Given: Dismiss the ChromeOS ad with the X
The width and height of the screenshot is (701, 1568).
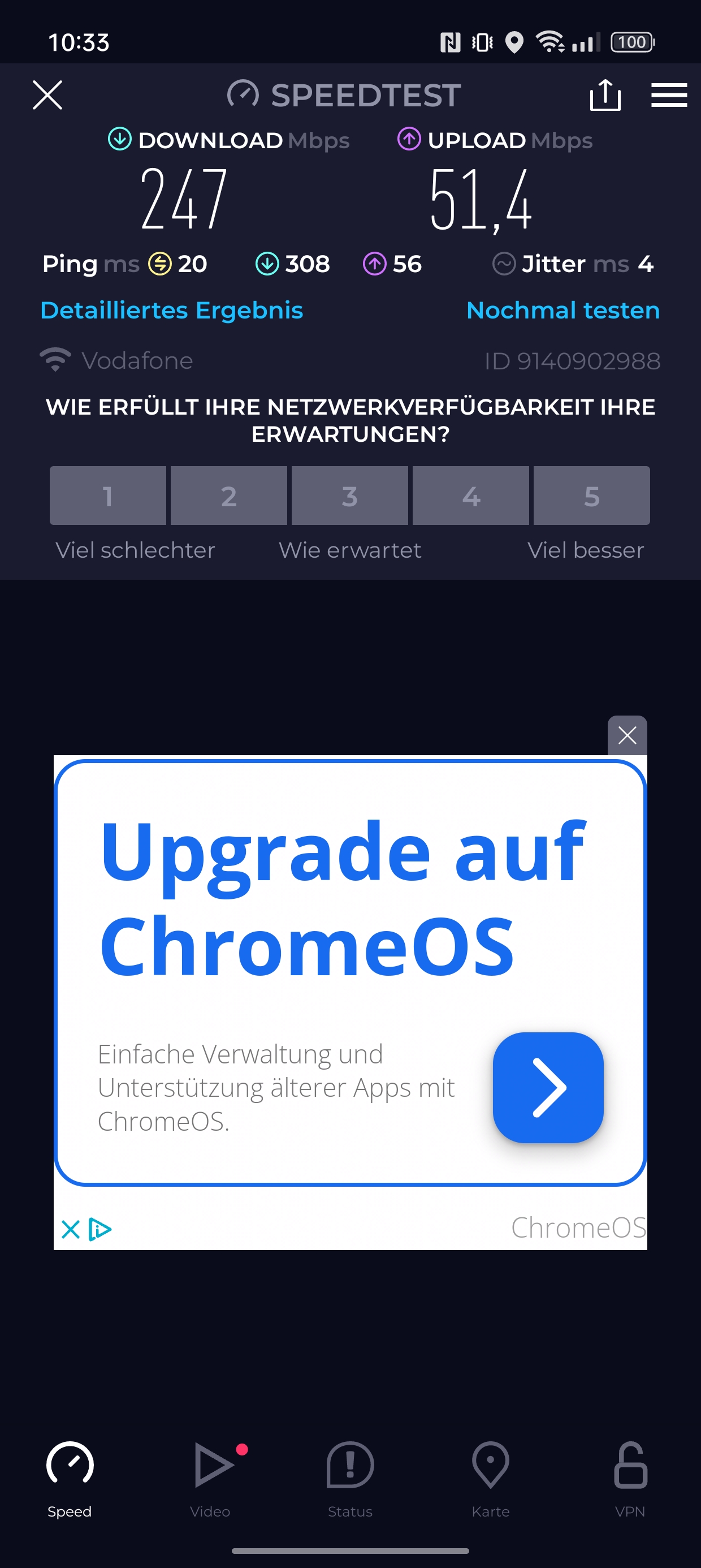Looking at the screenshot, I should click(x=628, y=735).
